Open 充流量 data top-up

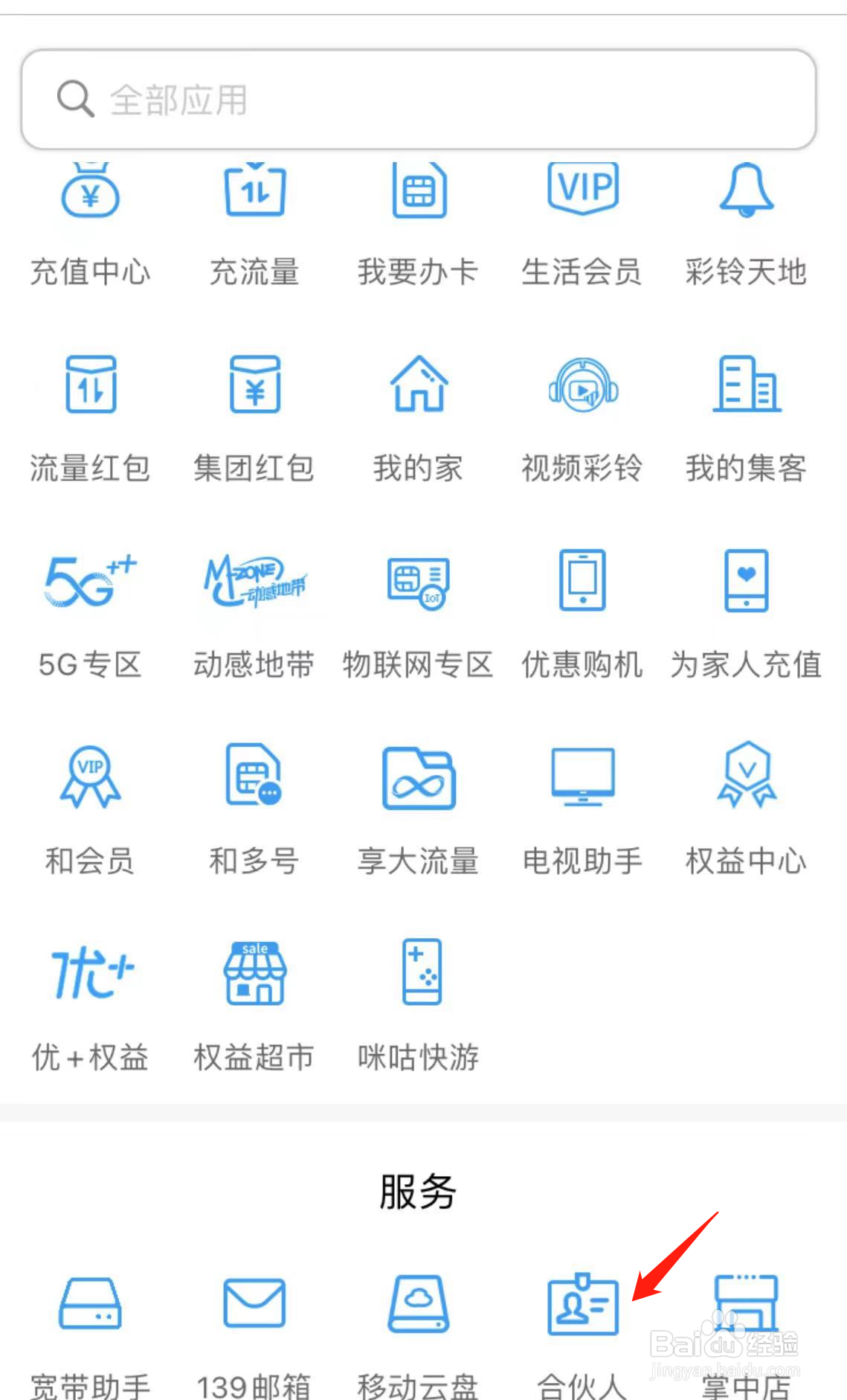pos(254,223)
